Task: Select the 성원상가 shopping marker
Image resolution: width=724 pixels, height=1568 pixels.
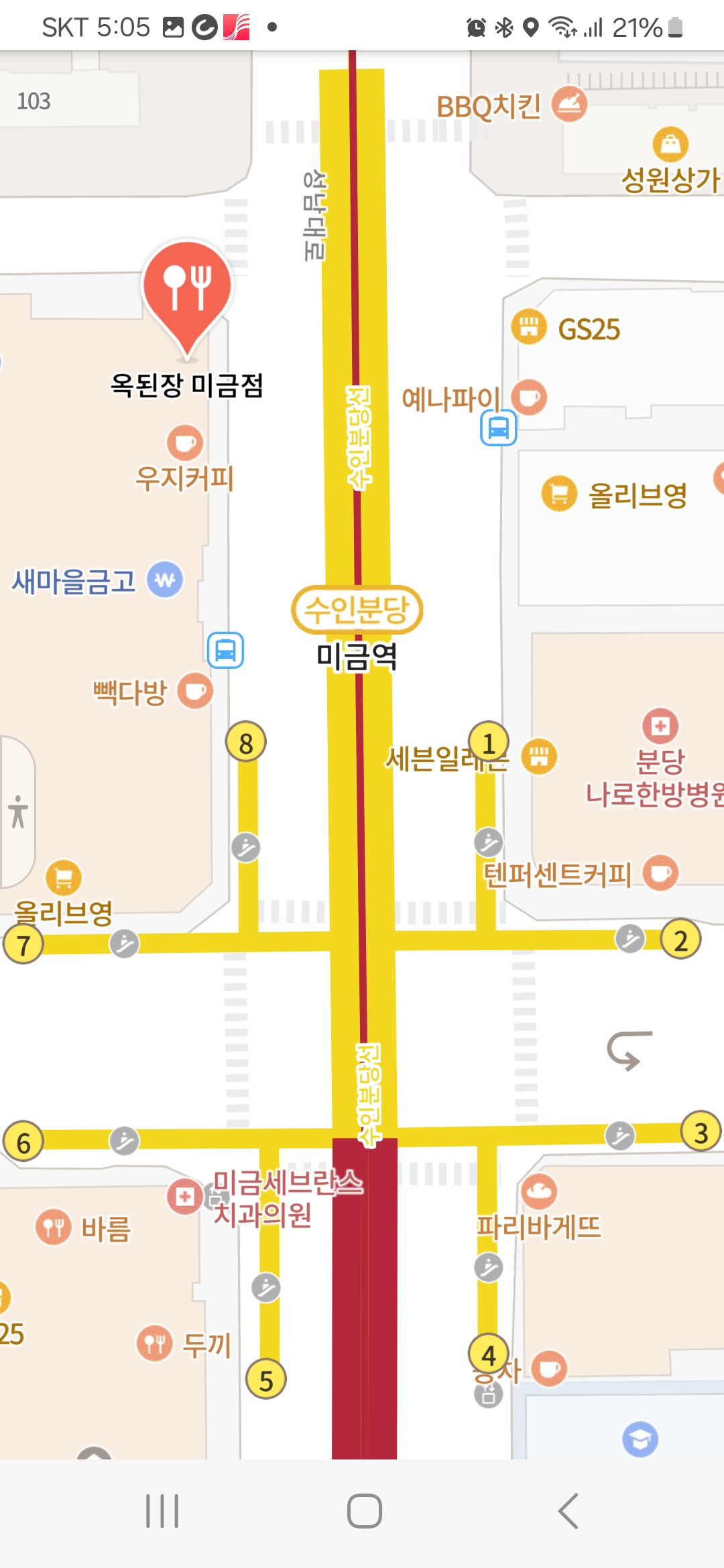Action: [x=670, y=144]
